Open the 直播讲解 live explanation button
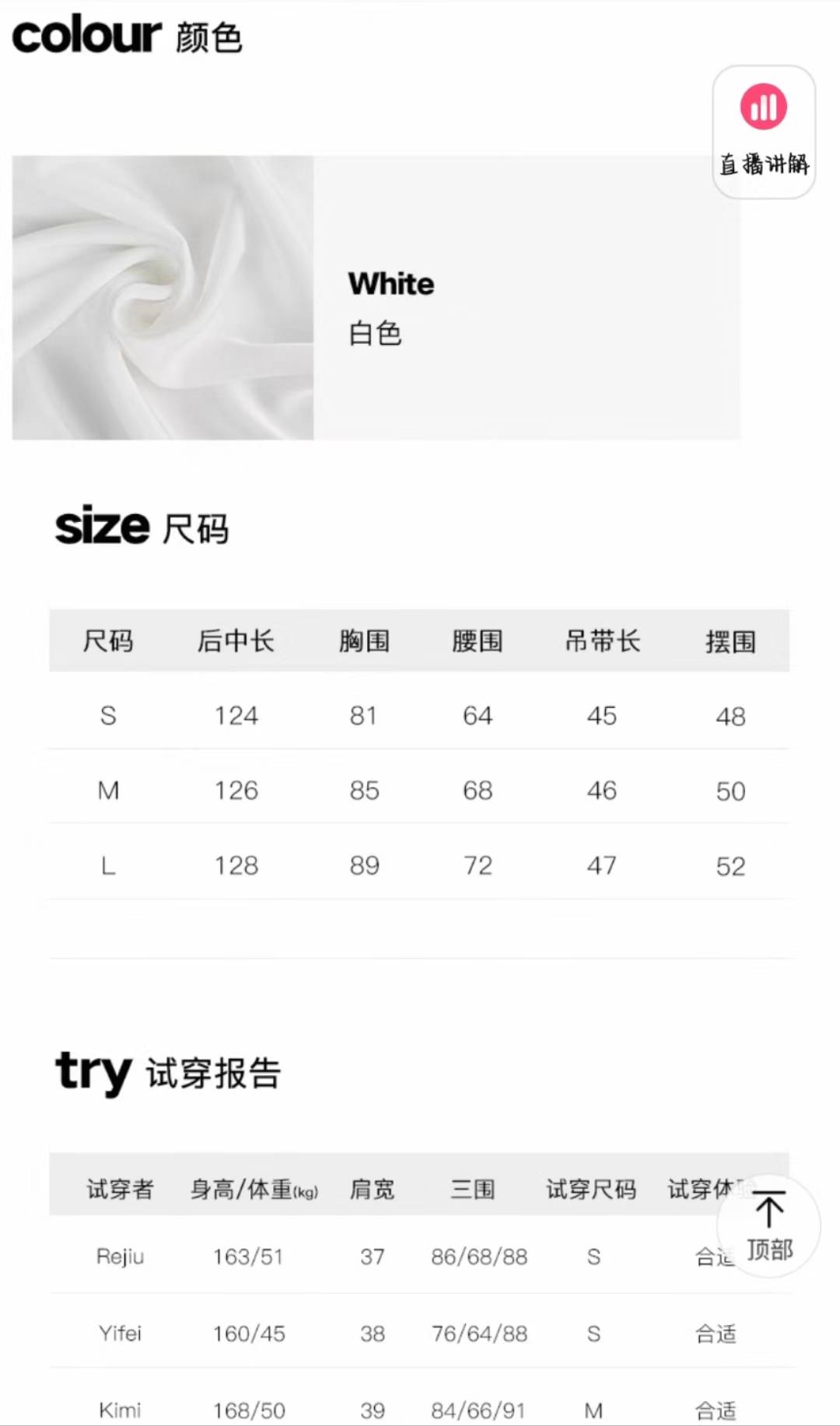Image resolution: width=840 pixels, height=1426 pixels. 764,132
